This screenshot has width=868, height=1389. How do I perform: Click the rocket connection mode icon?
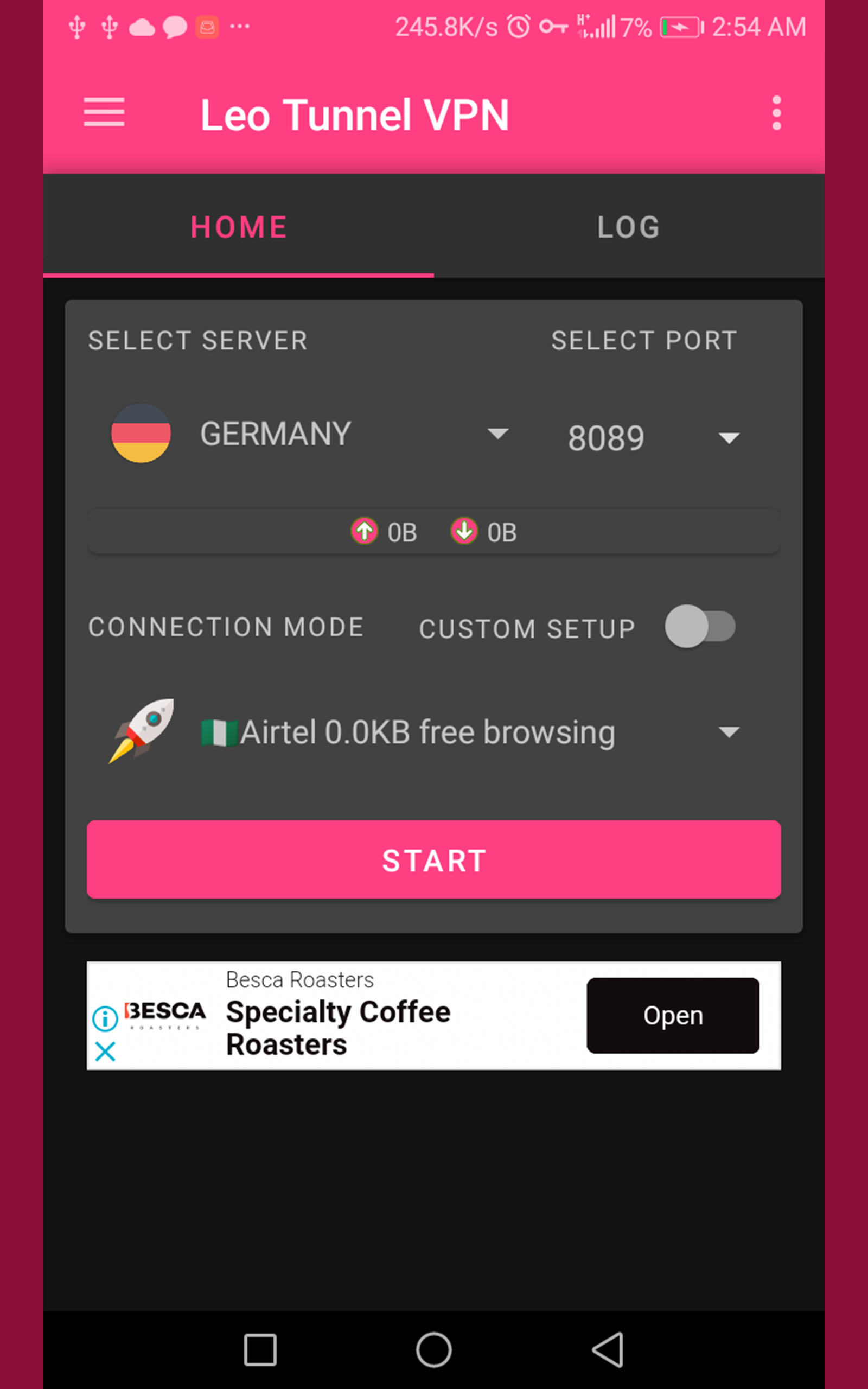pyautogui.click(x=142, y=731)
